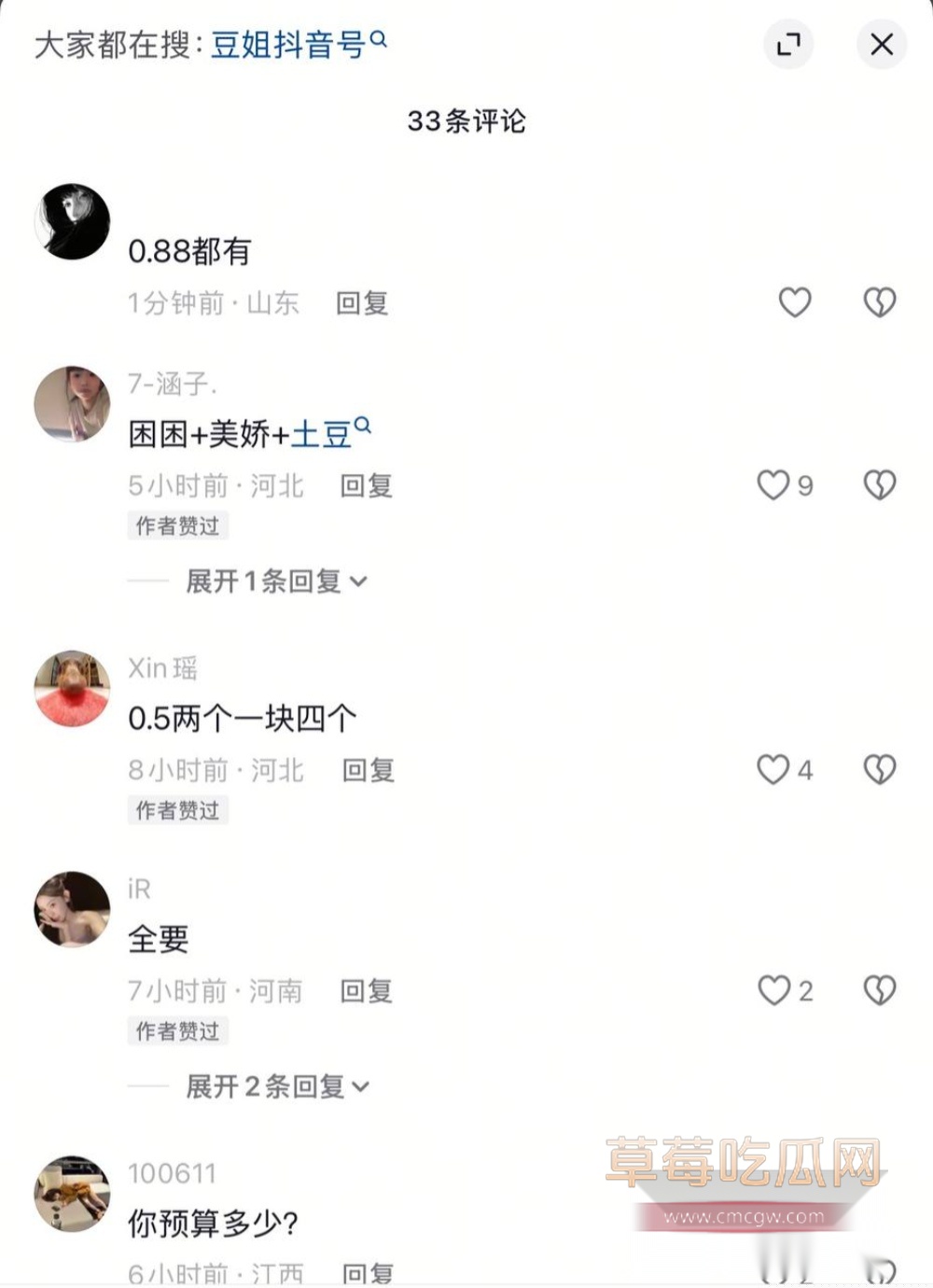Like iR's comment 全要
This screenshot has height=1288, width=933.
tap(774, 989)
